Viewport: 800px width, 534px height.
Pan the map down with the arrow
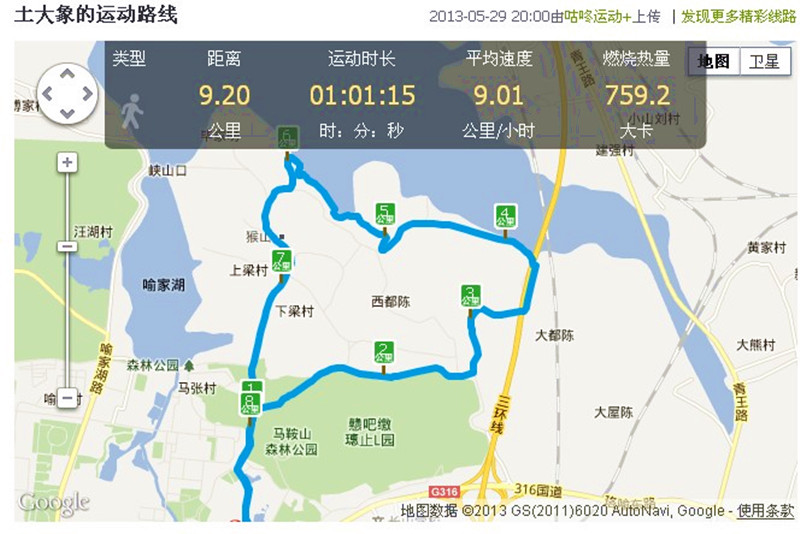point(67,115)
